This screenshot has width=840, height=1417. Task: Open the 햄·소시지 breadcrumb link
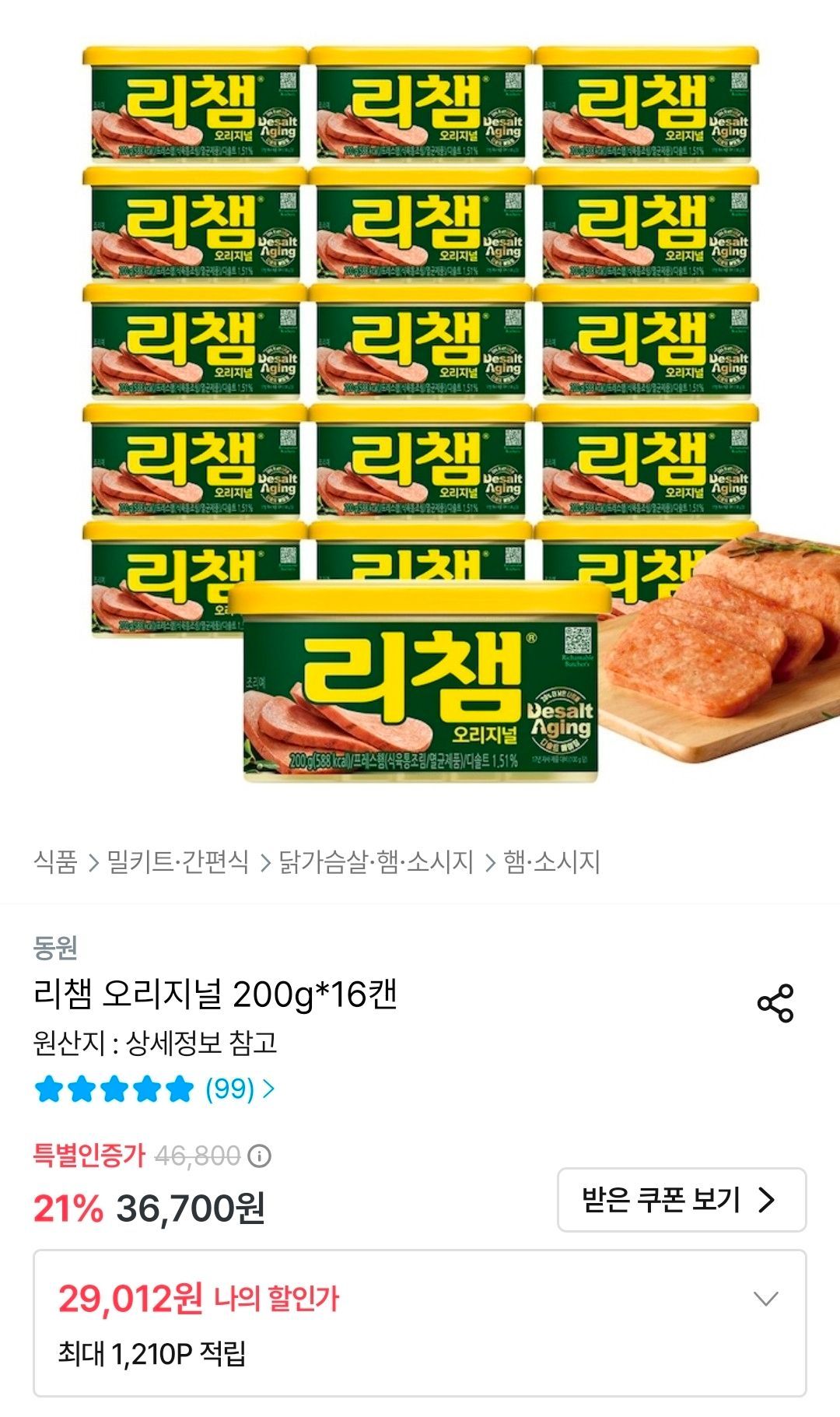point(551,861)
